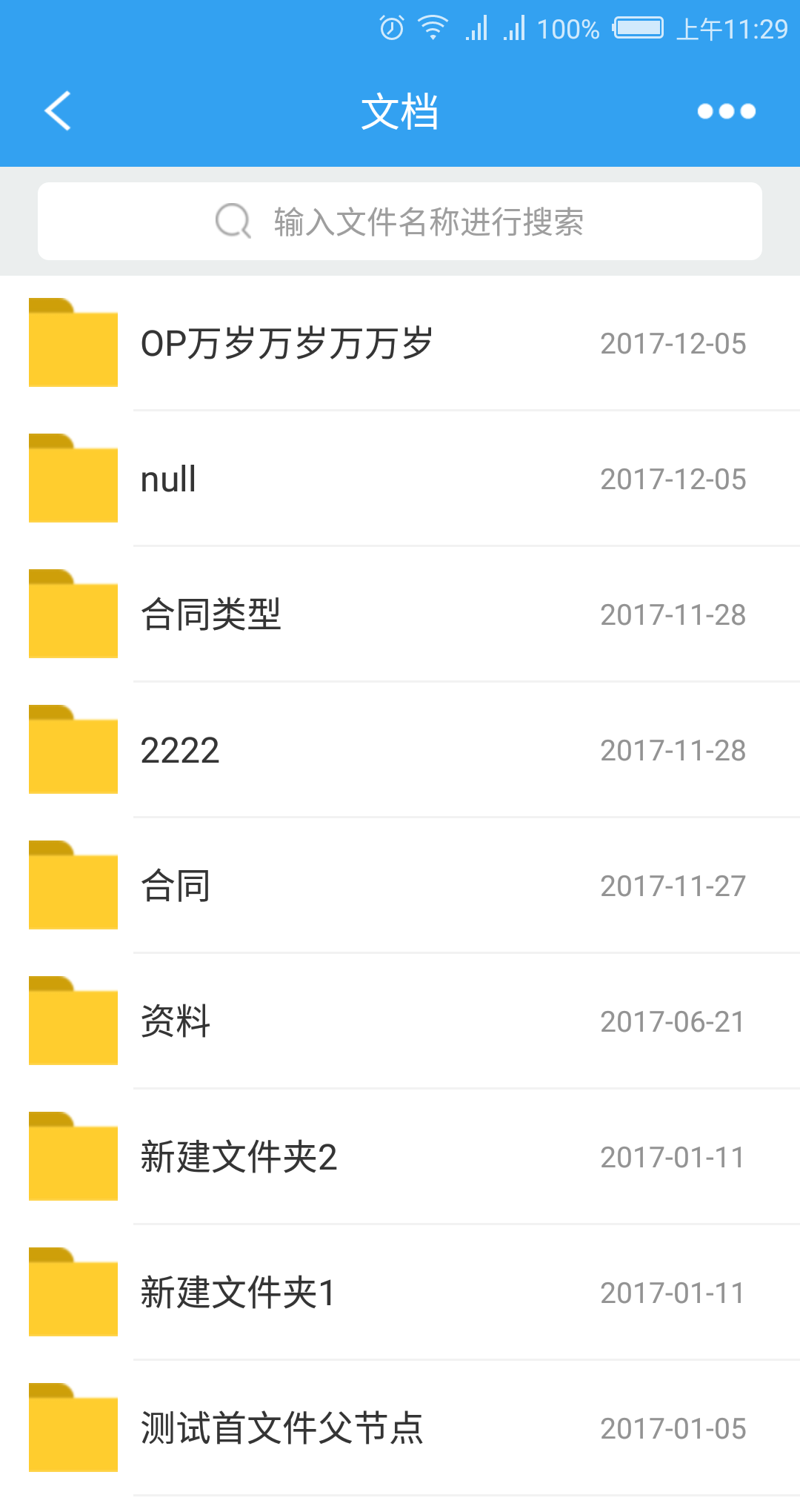This screenshot has width=800, height=1512.
Task: Tap the file name search box
Action: click(400, 222)
